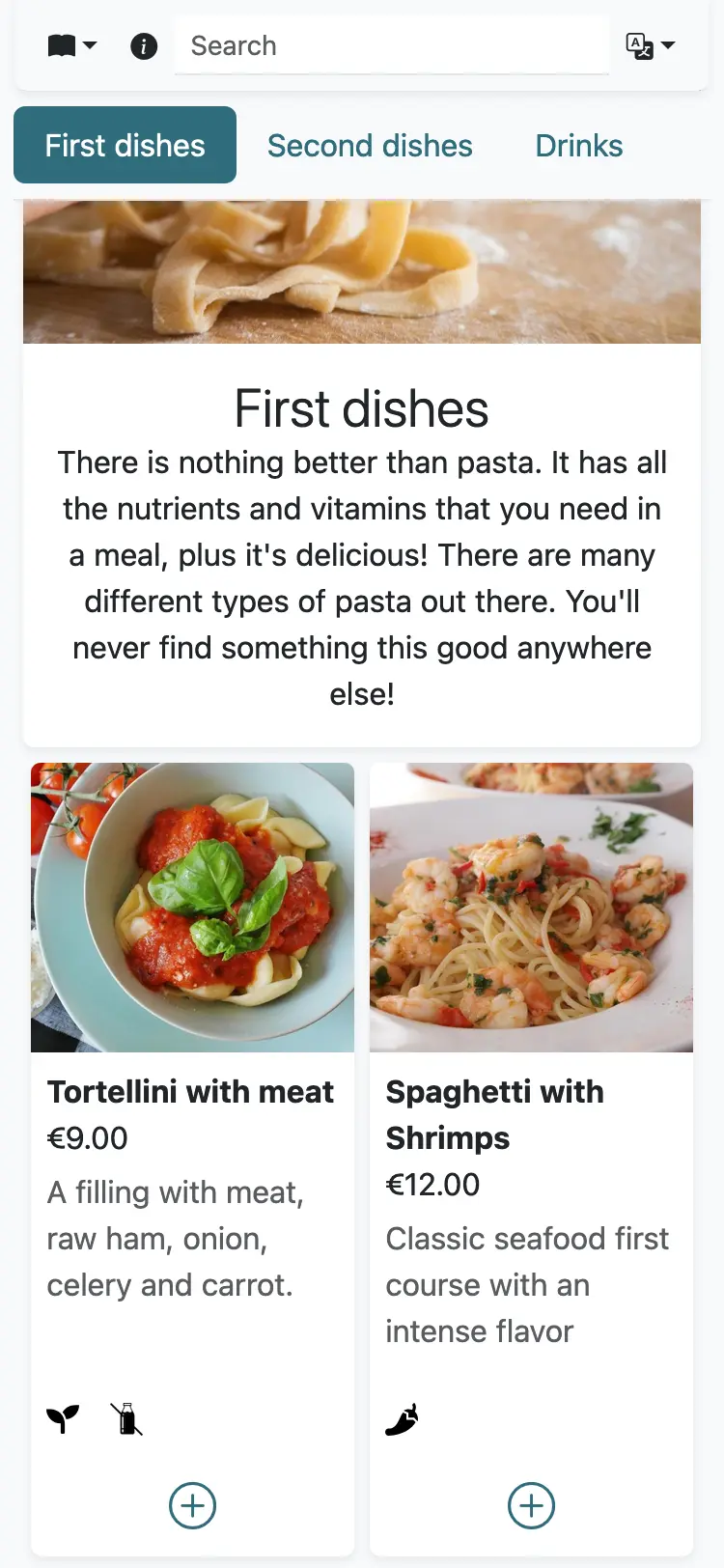Open the menu book dropdown
This screenshot has height=1568, width=724.
[72, 45]
